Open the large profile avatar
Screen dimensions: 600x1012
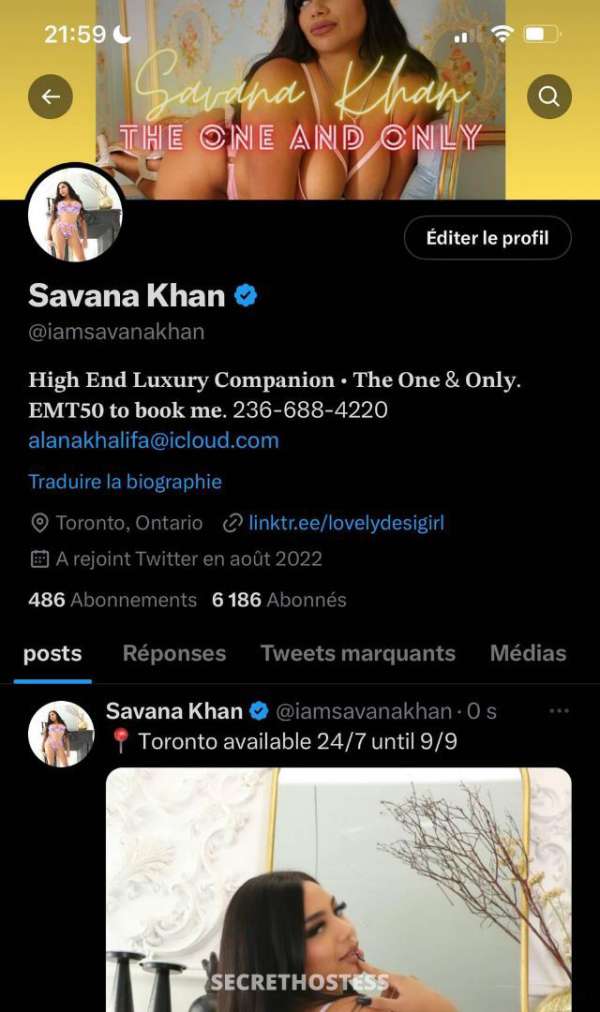[x=76, y=213]
